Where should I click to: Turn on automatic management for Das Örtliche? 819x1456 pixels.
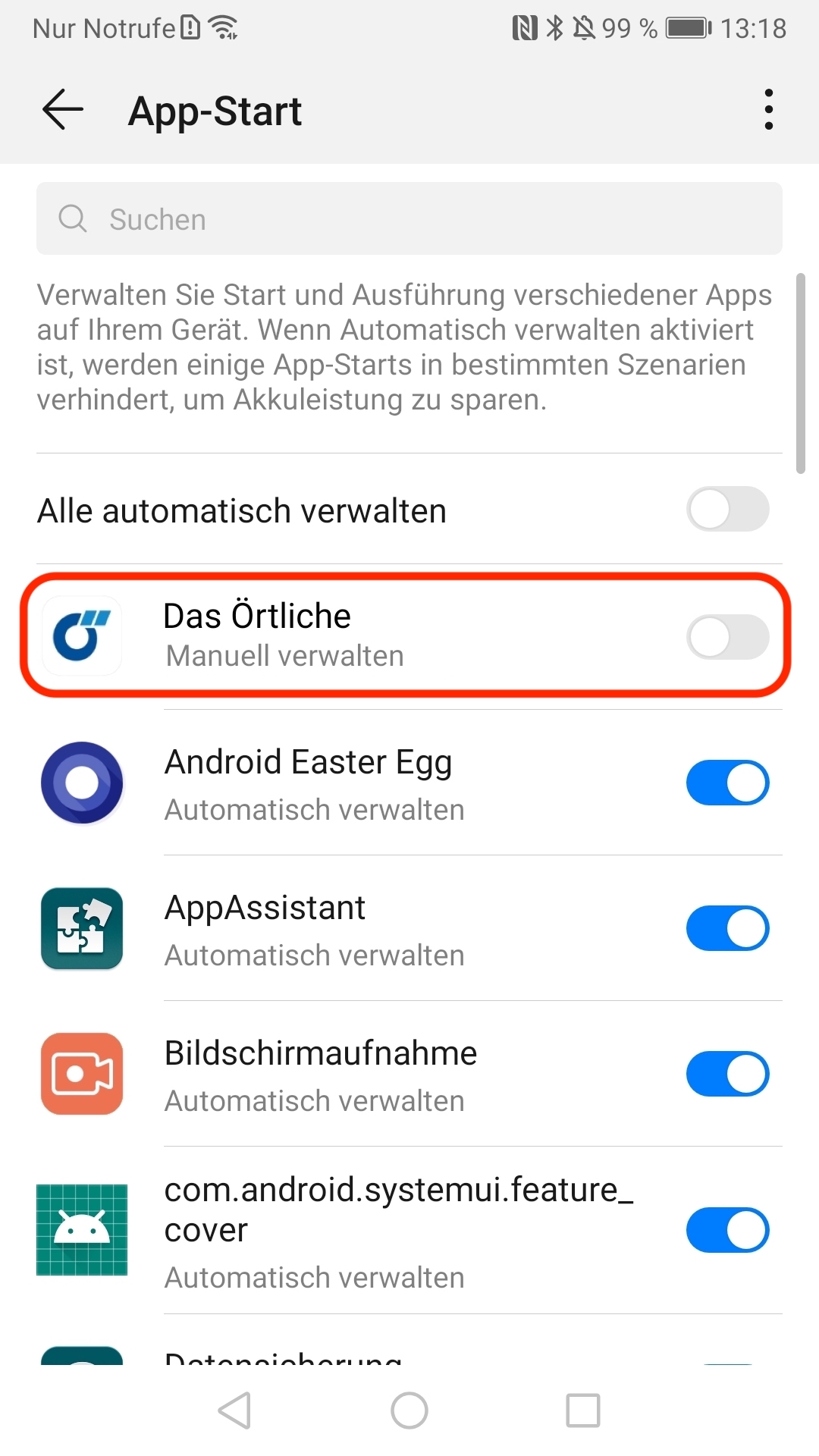pyautogui.click(x=727, y=637)
